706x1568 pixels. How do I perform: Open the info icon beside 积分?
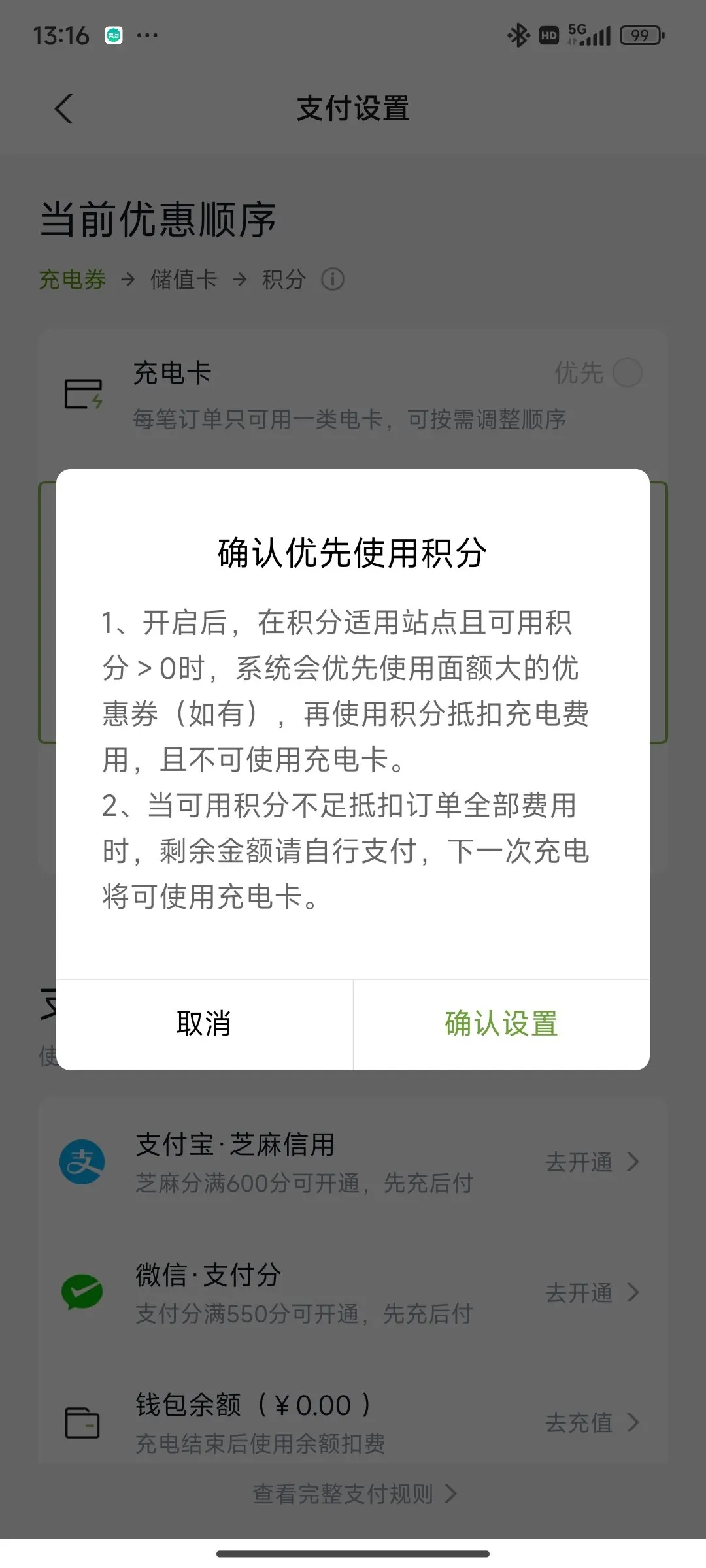coord(332,280)
